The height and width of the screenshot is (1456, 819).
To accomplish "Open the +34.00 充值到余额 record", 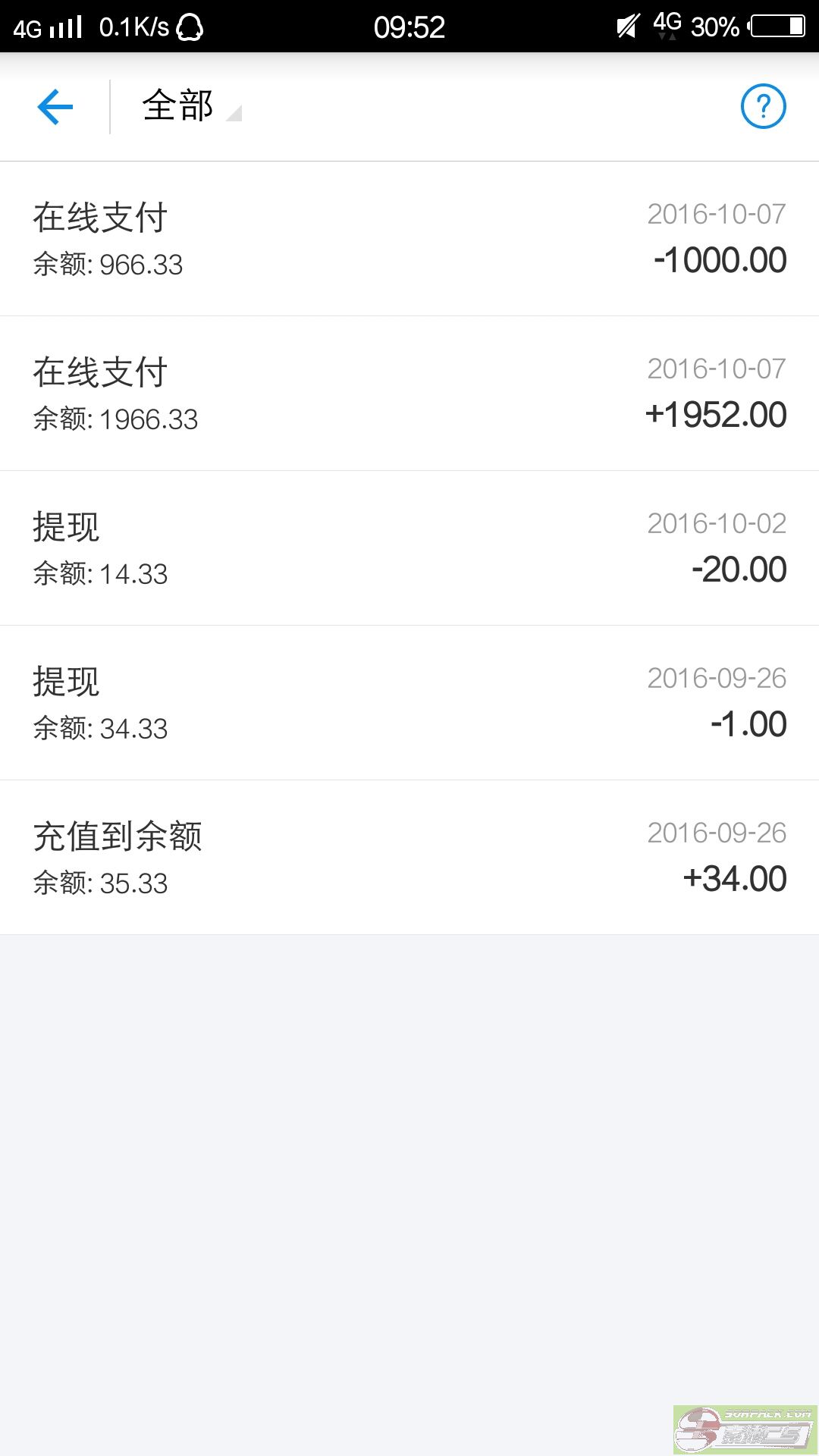I will tap(409, 858).
